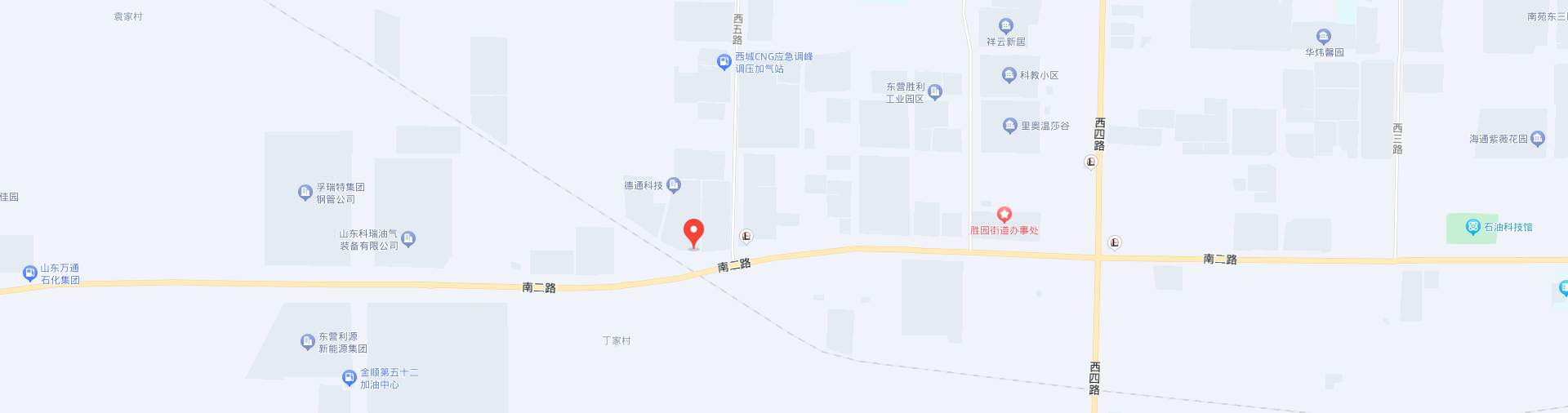Tap the red location pin marker
This screenshot has height=413, width=1568.
(693, 232)
